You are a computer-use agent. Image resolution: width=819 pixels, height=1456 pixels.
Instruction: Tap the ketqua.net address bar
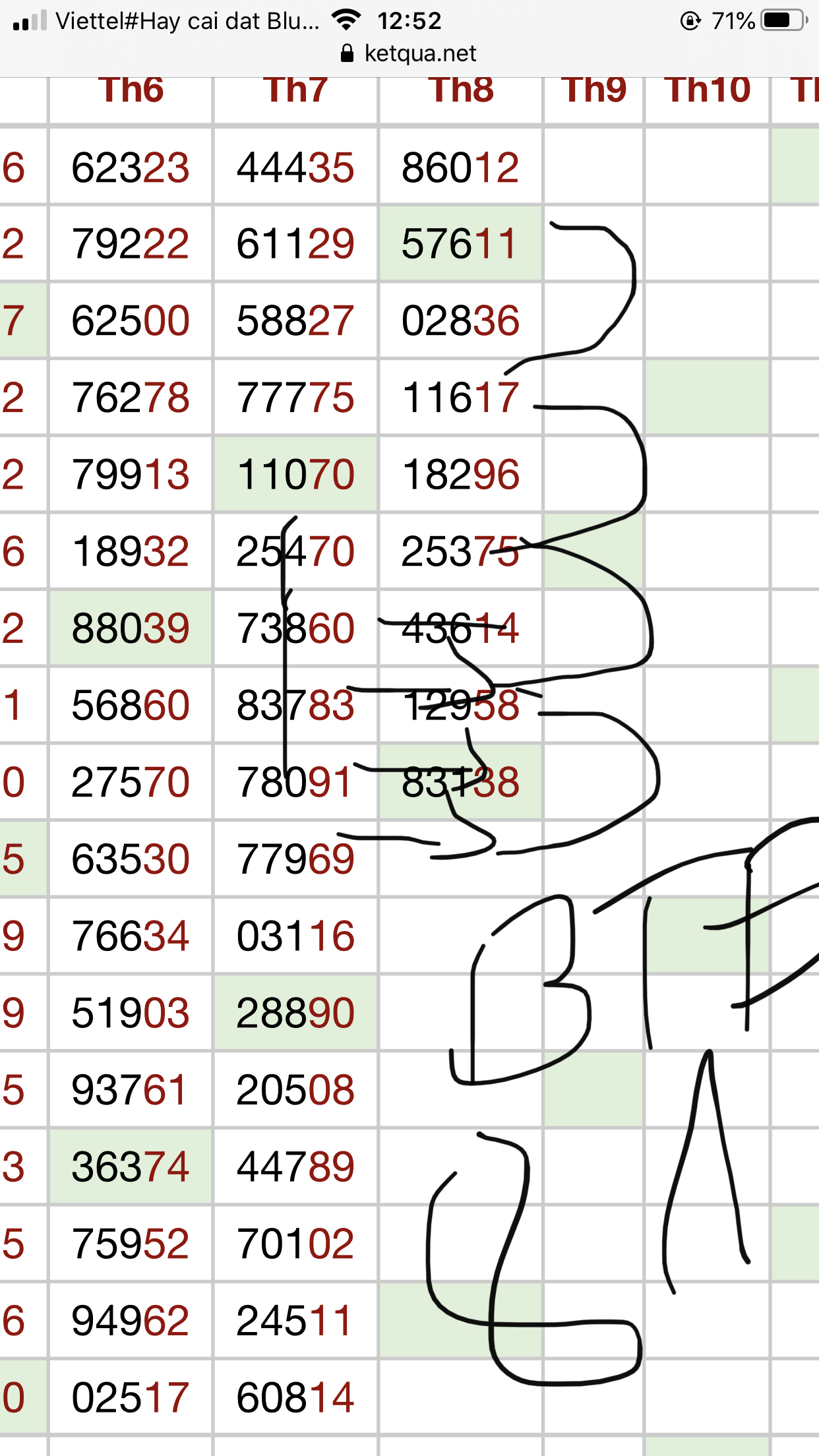(x=409, y=53)
